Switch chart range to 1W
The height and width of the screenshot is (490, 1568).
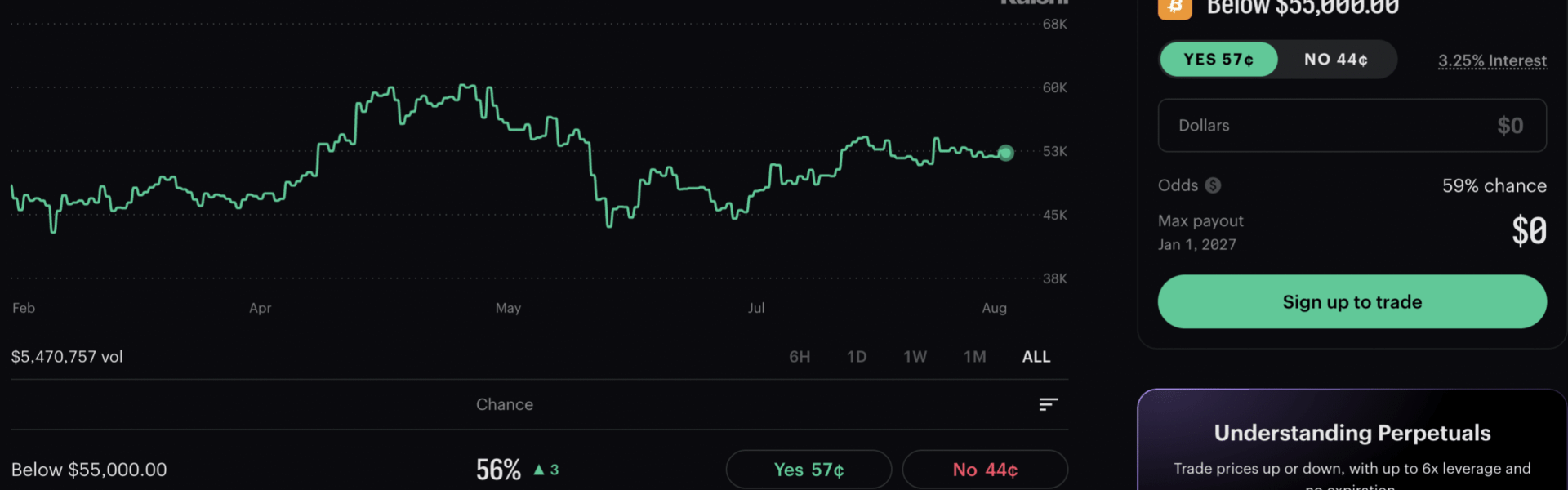click(915, 357)
